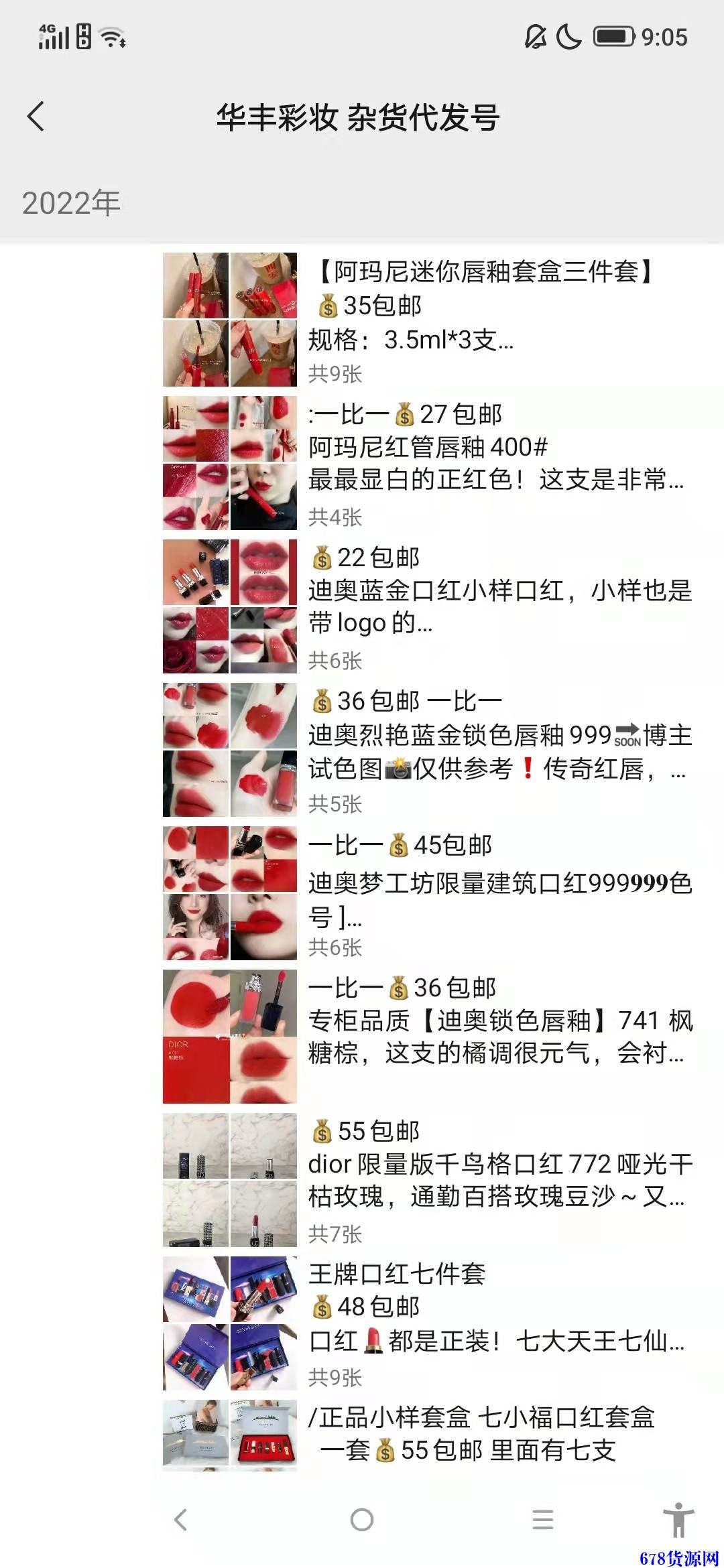Open system recent apps

click(x=543, y=1520)
